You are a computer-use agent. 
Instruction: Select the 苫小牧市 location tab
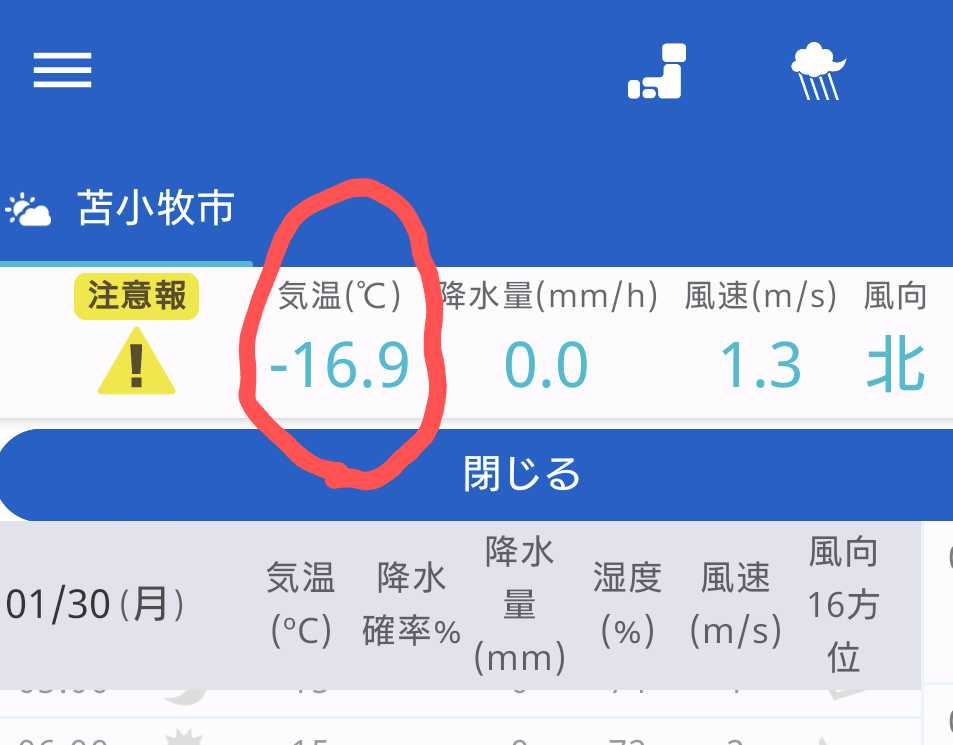tap(125, 210)
